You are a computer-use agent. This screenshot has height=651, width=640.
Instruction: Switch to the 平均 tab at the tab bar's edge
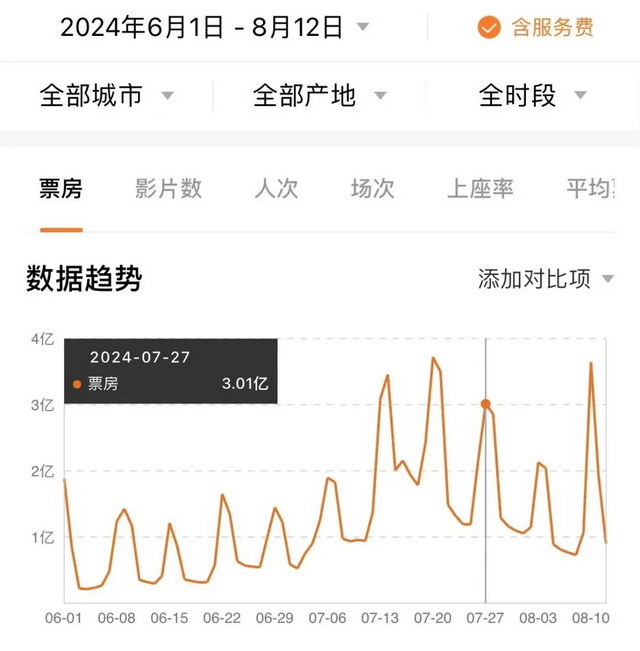[590, 188]
